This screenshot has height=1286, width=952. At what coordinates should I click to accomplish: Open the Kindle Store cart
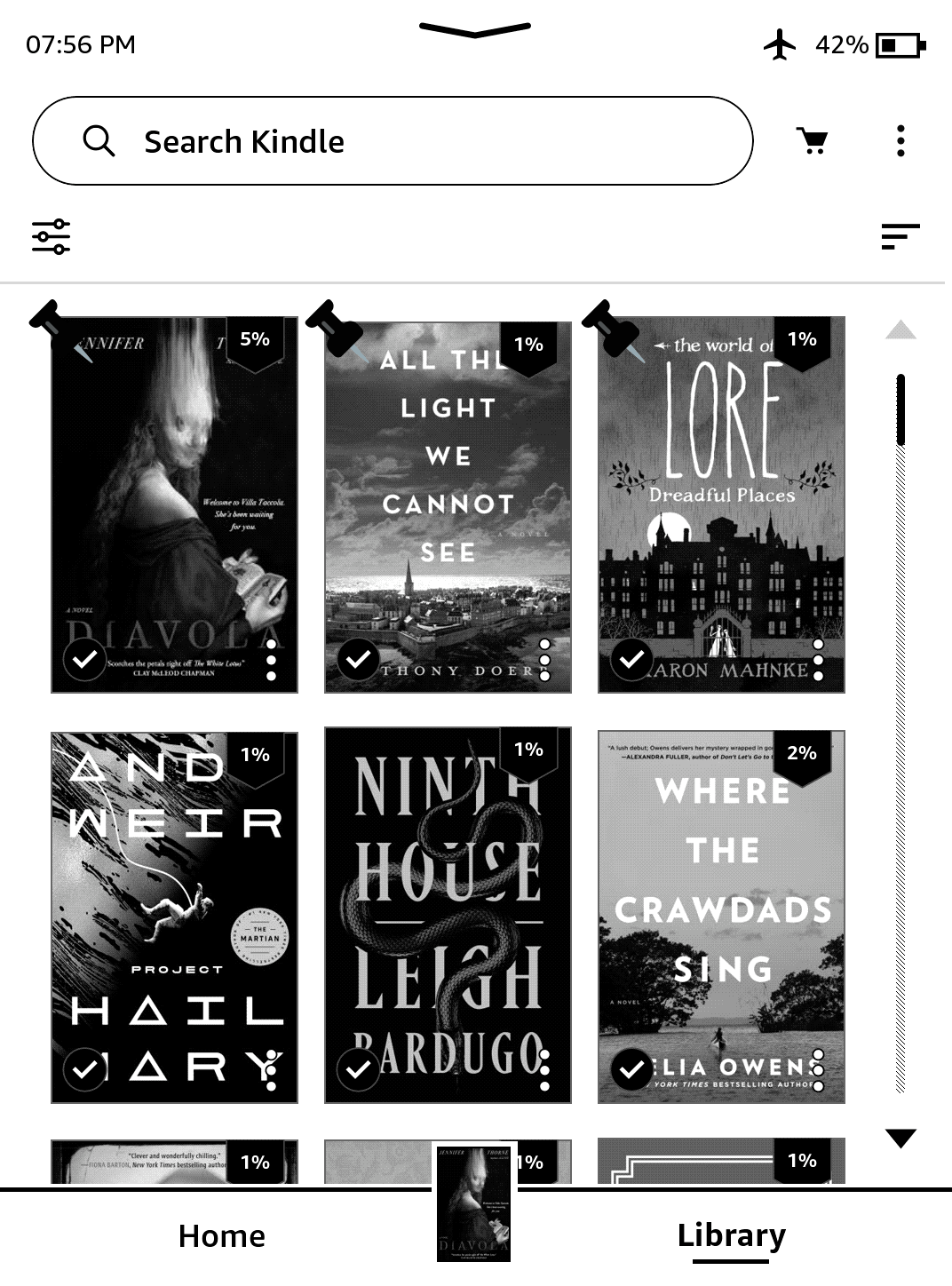pos(811,140)
